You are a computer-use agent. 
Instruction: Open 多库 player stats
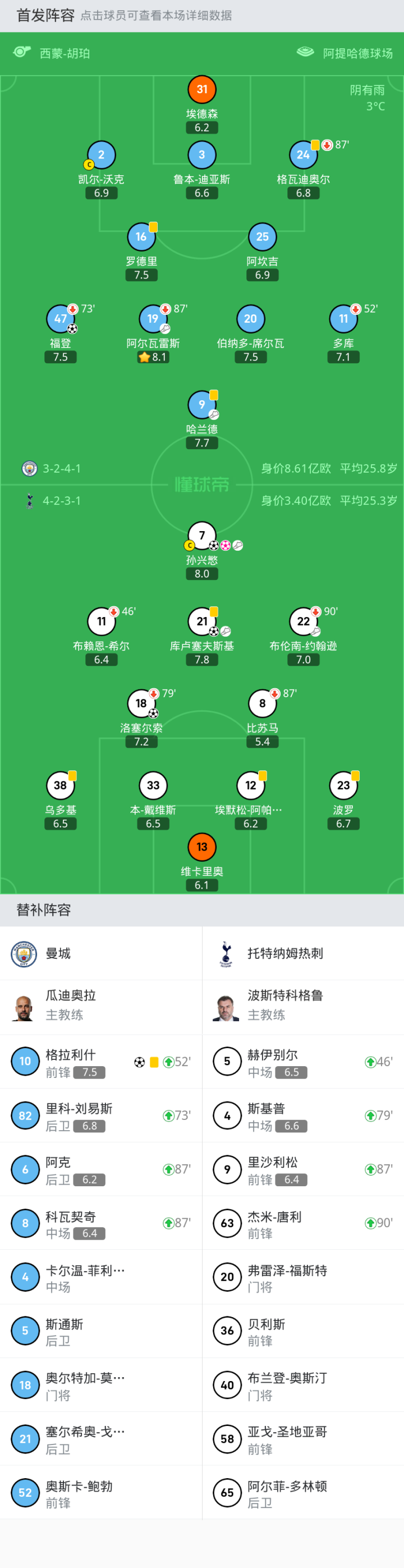pos(343,319)
